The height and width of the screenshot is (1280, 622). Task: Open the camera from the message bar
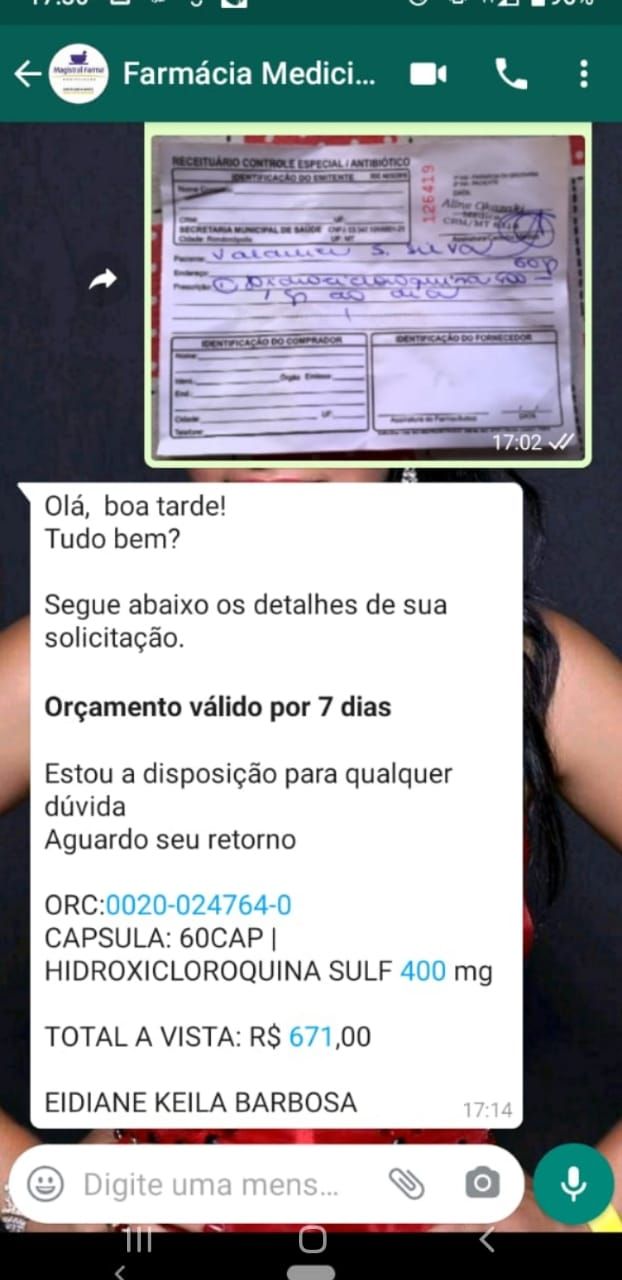click(x=482, y=1185)
